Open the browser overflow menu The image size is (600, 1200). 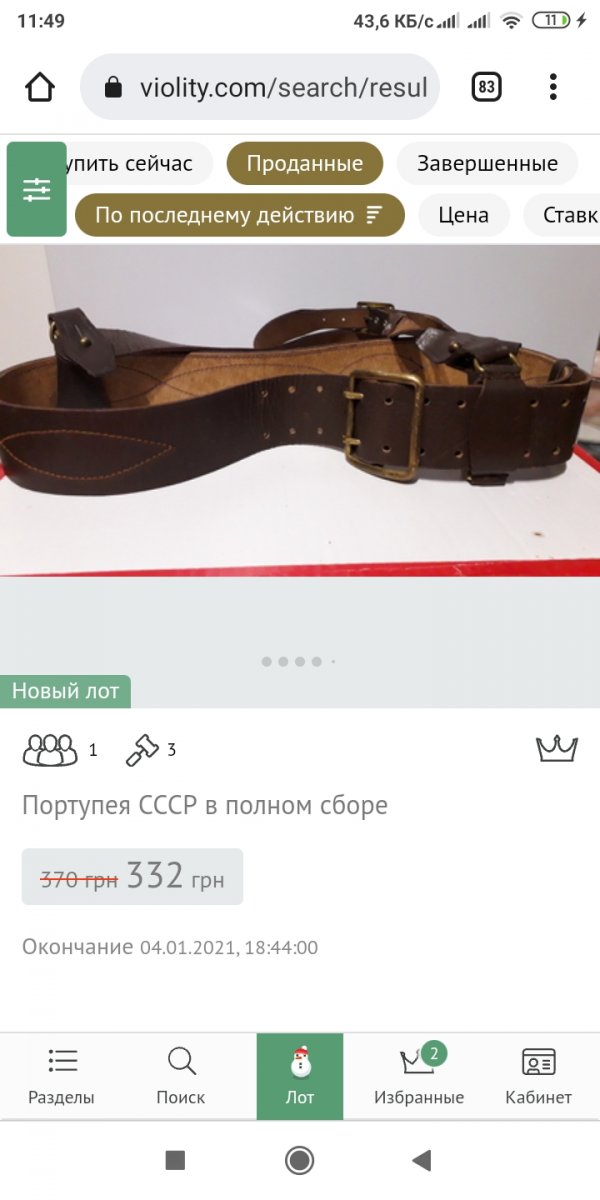pyautogui.click(x=553, y=88)
